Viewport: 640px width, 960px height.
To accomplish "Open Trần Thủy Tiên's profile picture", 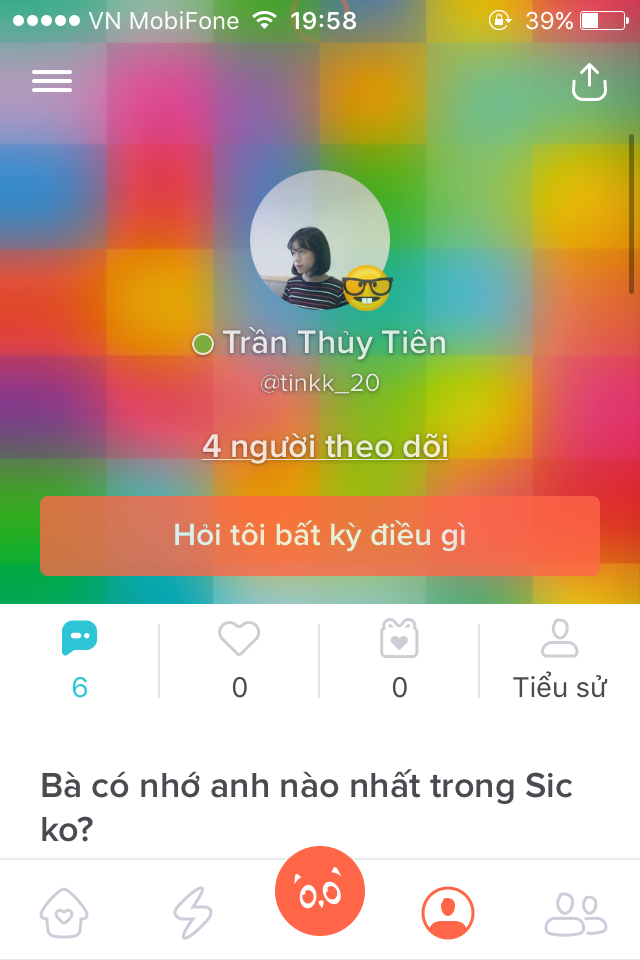I will [x=320, y=240].
